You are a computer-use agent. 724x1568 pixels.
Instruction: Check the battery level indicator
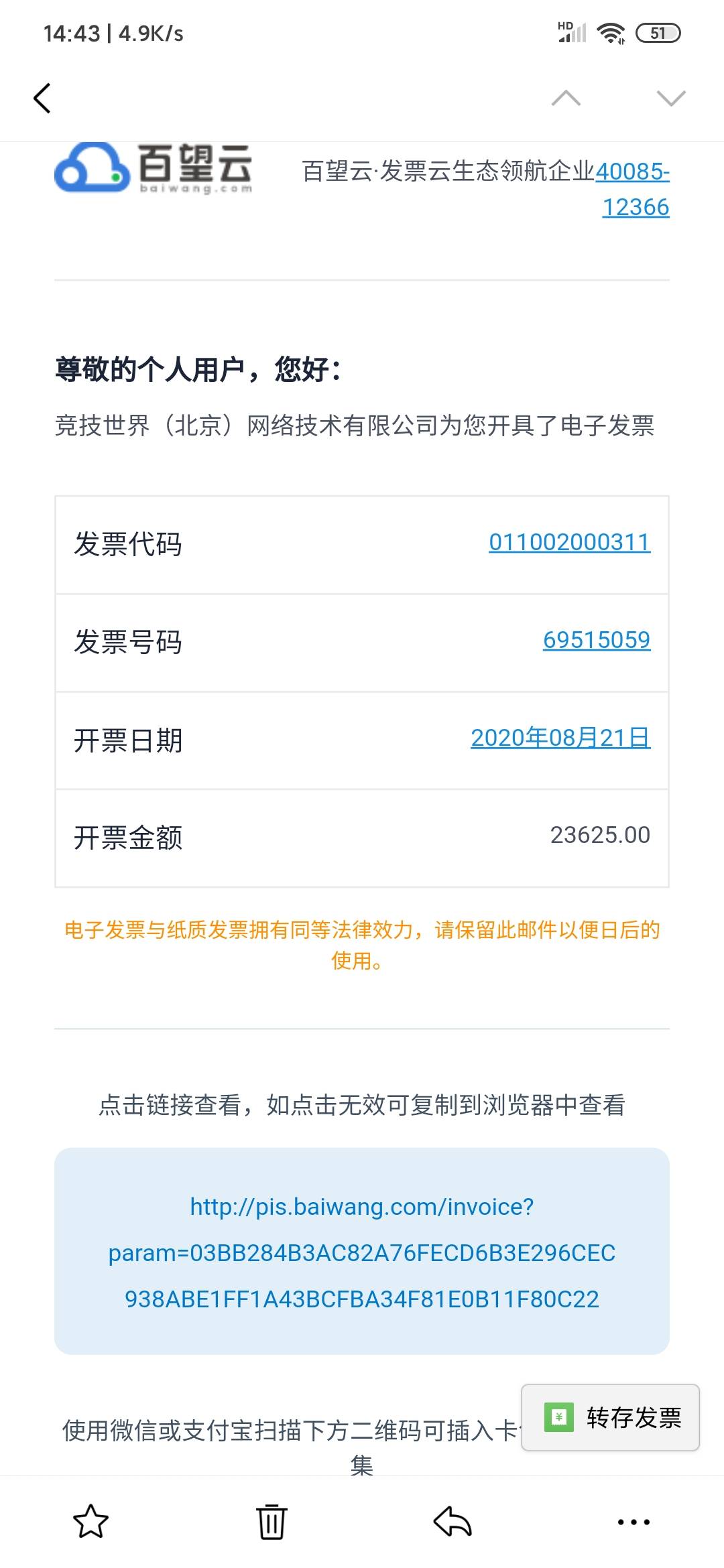659,30
